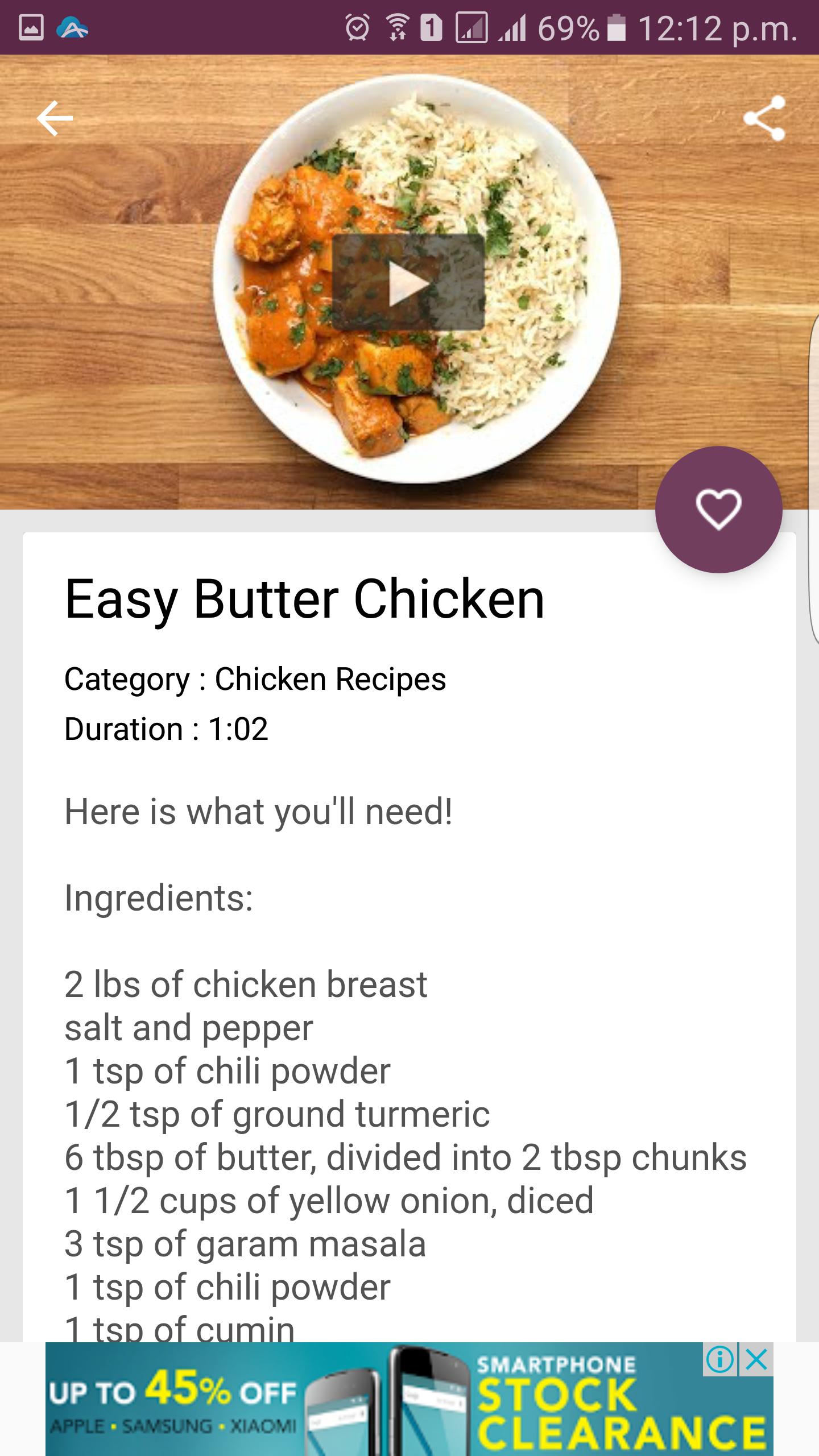
Task: Tap the Wi-Fi hotspot status icon
Action: (398, 26)
